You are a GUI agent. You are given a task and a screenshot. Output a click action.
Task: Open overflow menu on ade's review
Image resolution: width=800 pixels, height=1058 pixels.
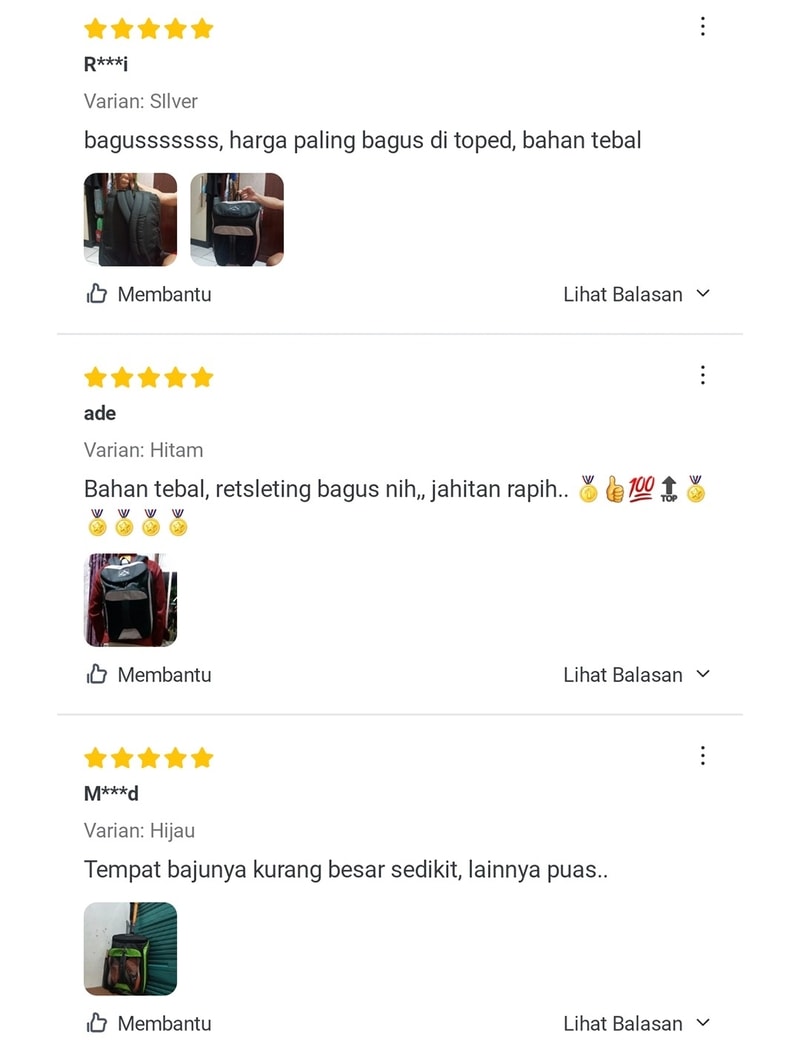pos(703,375)
